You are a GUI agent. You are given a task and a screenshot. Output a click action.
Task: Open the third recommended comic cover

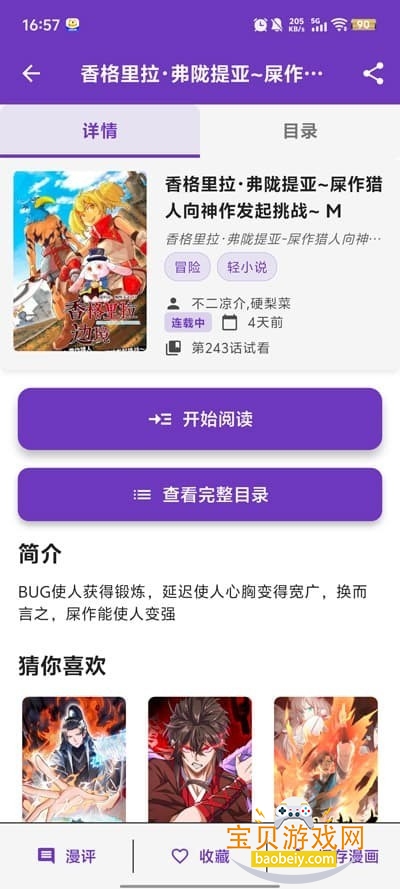326,760
